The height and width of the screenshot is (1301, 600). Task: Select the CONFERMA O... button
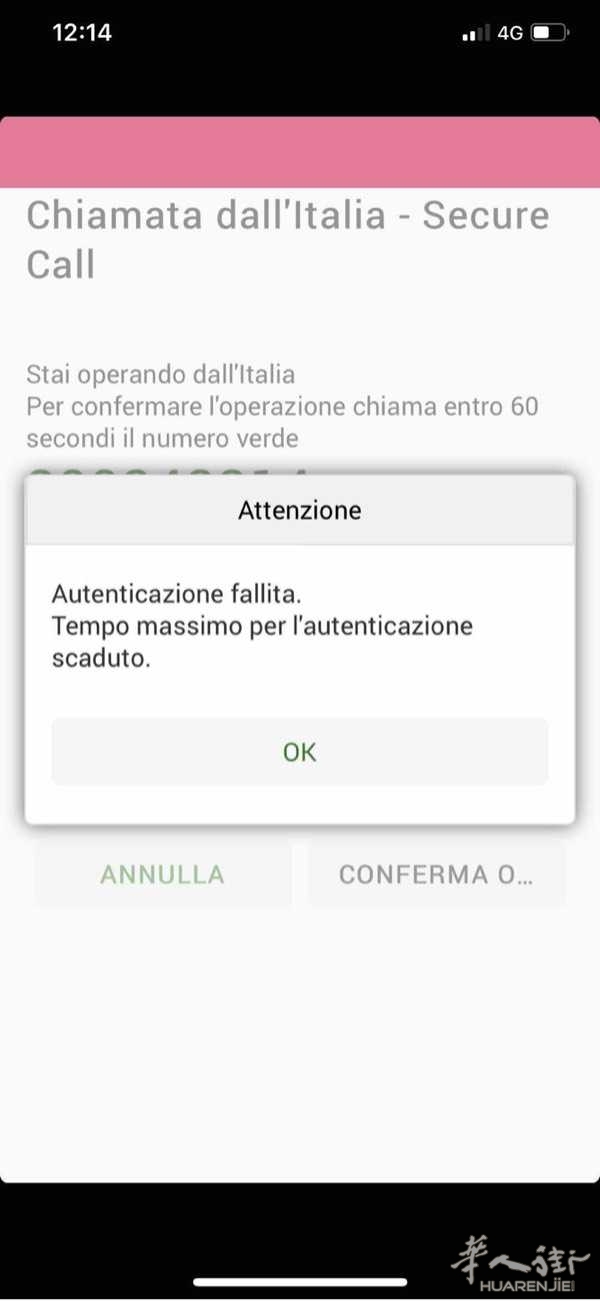pos(436,874)
